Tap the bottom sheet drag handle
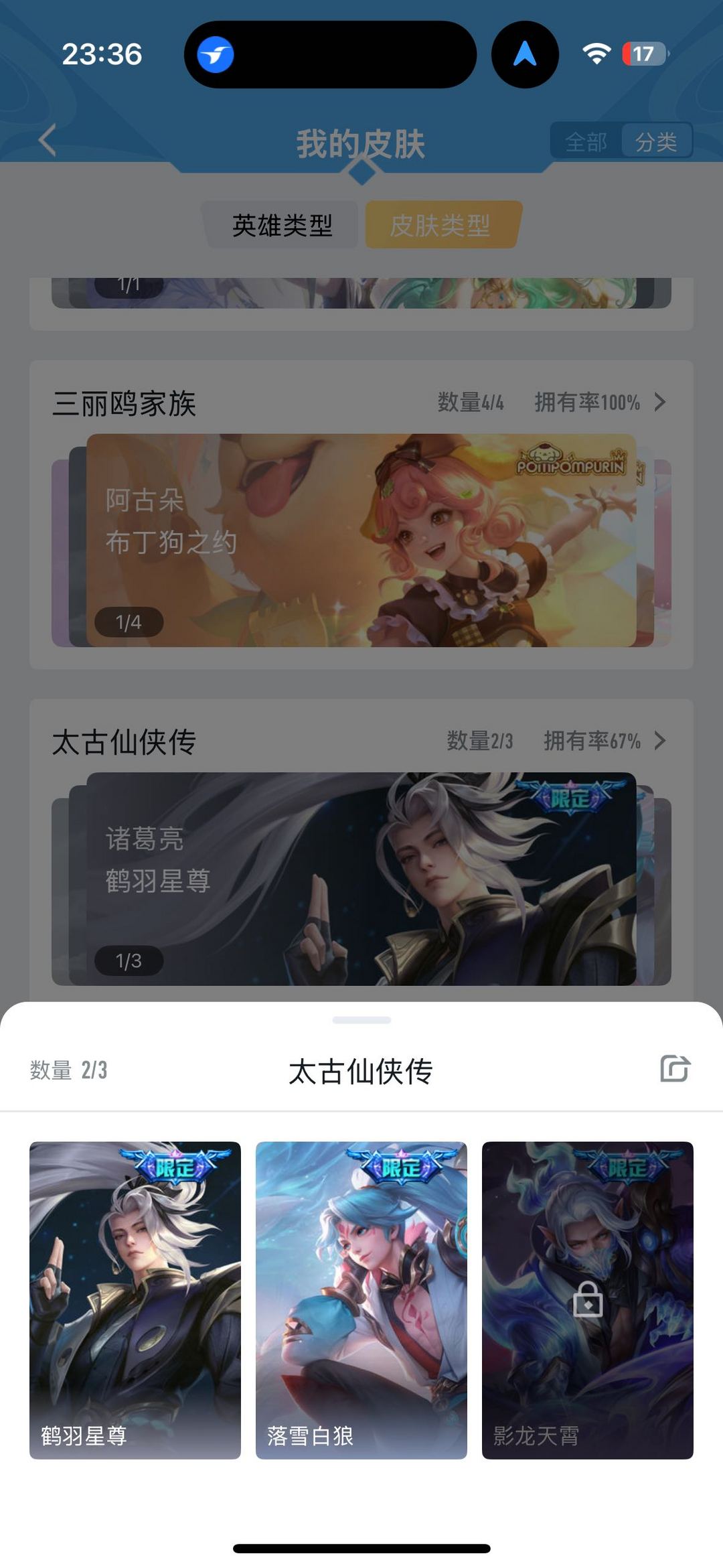Image resolution: width=723 pixels, height=1568 pixels. (361, 1020)
